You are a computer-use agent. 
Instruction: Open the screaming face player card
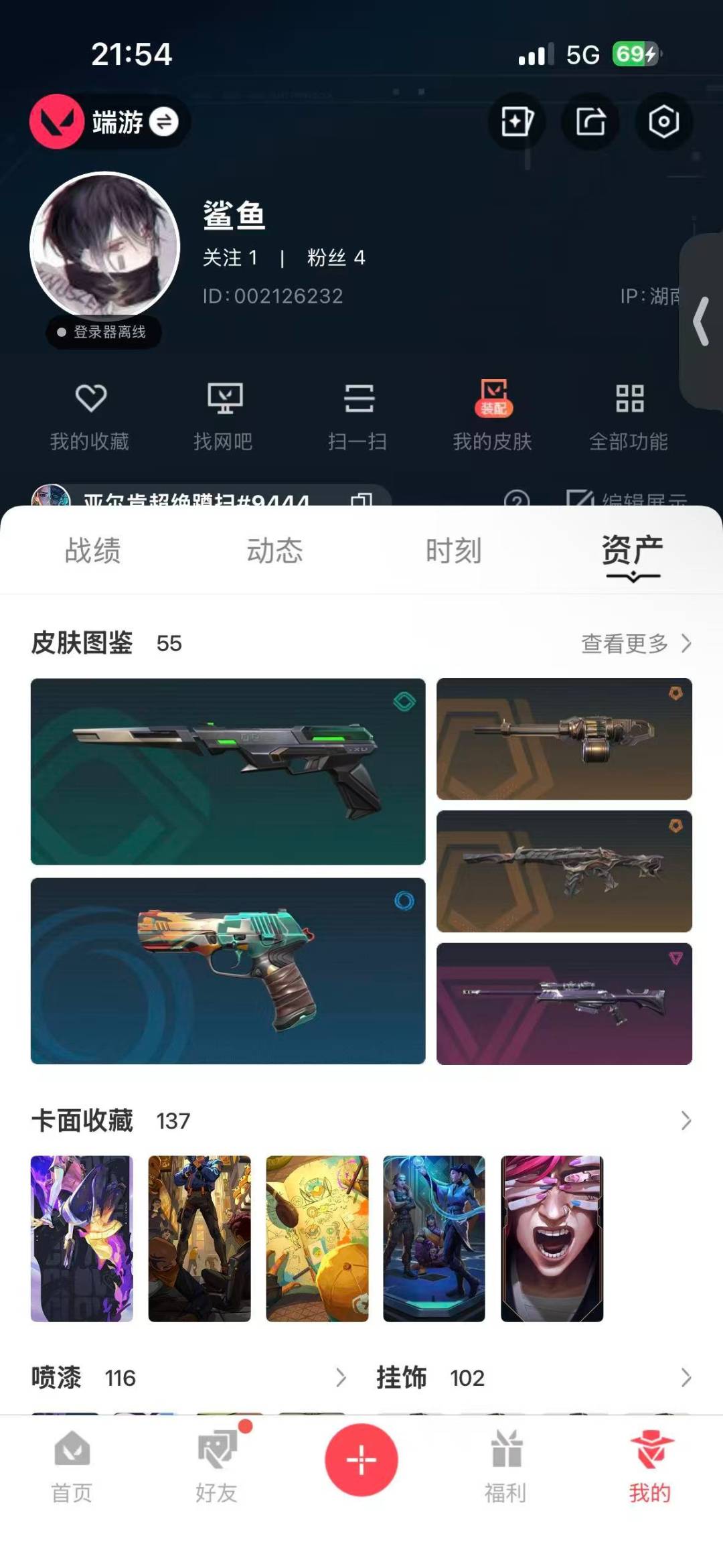coord(552,1238)
